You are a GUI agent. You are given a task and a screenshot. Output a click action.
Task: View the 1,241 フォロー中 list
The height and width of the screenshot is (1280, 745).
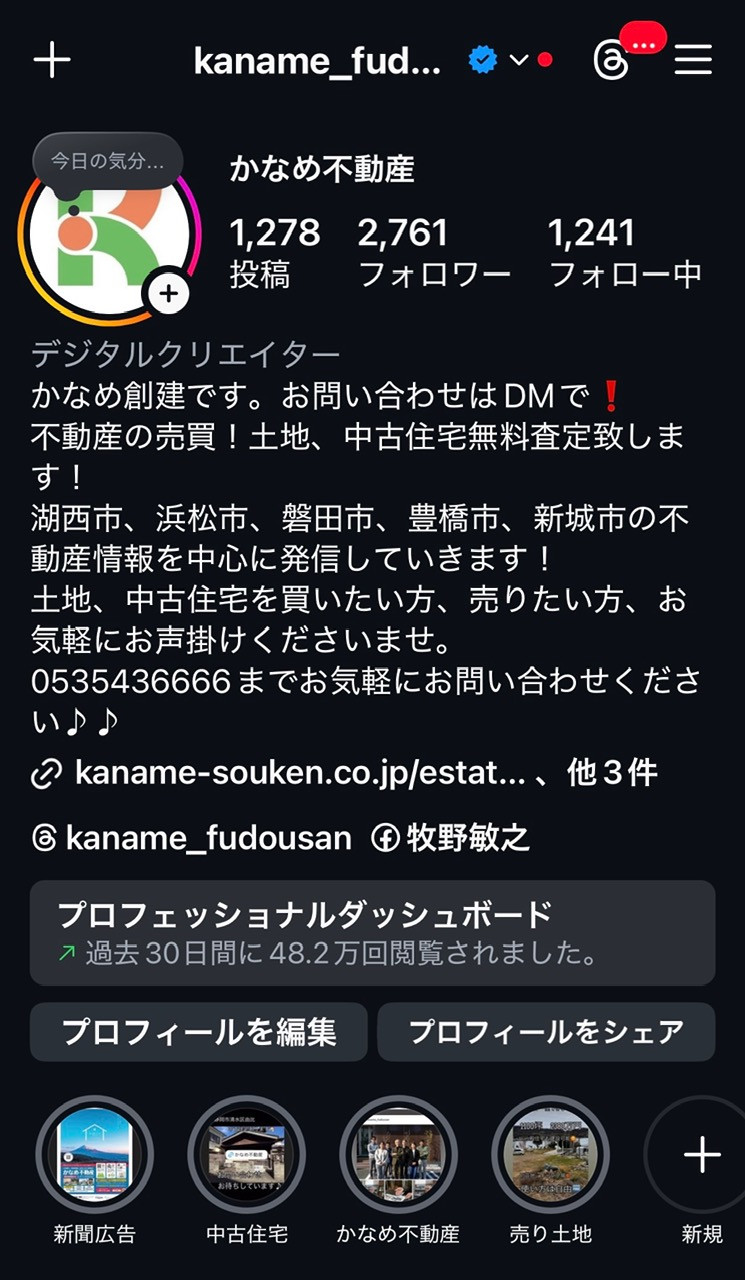coord(625,252)
